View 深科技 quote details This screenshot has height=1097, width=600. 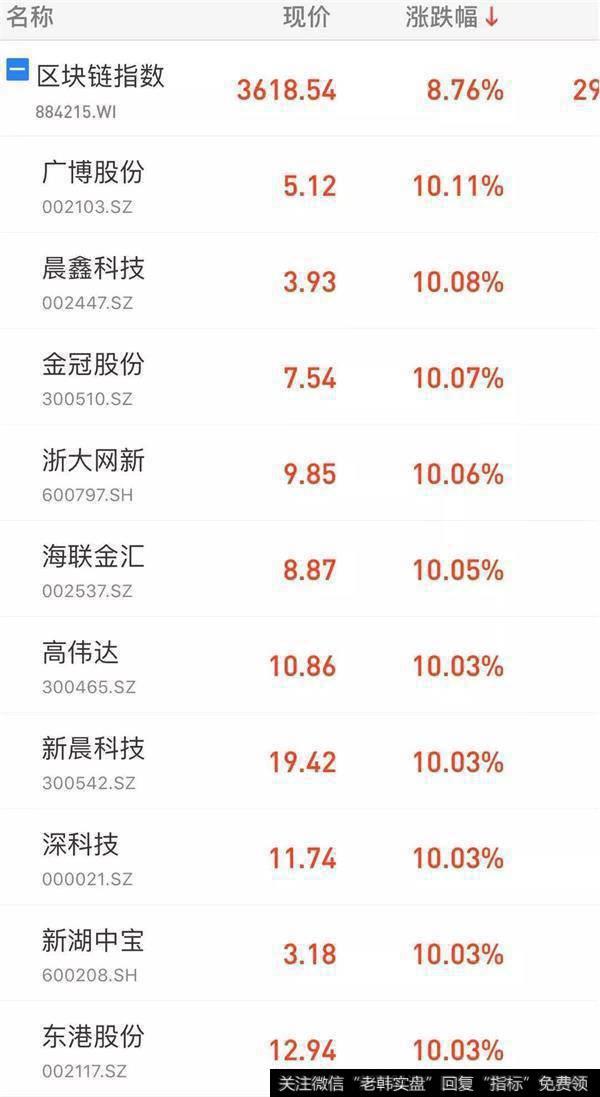coord(300,857)
